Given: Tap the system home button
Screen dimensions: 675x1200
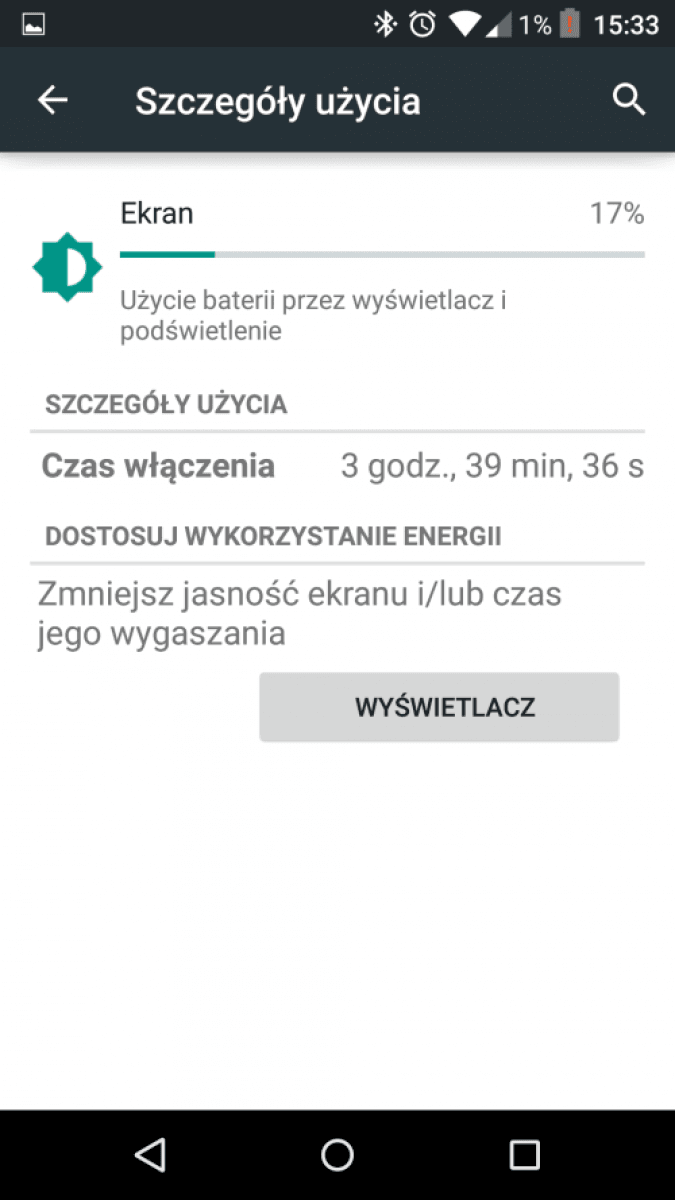Looking at the screenshot, I should [337, 1155].
